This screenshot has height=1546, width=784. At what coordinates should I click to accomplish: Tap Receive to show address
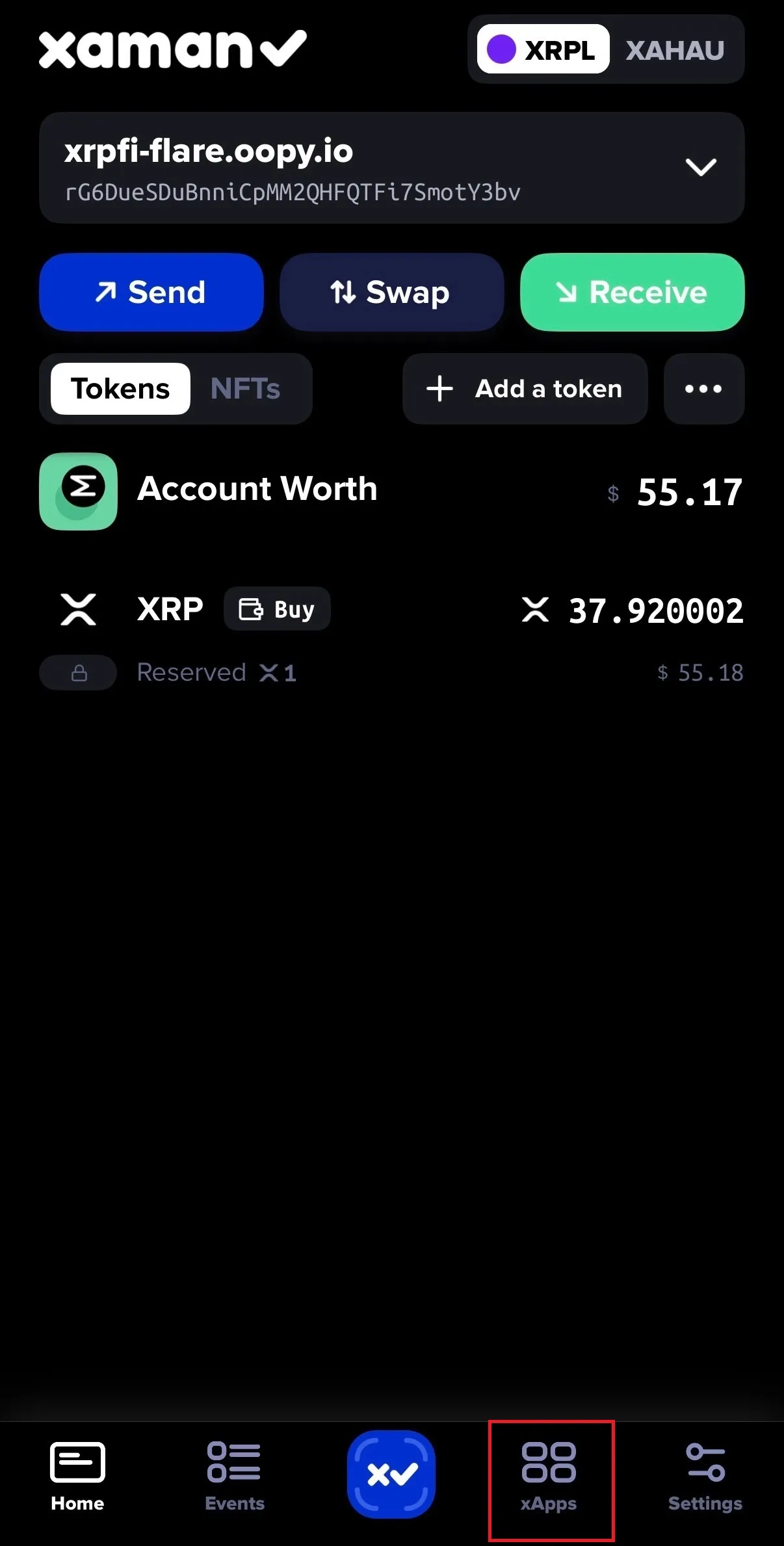point(632,293)
